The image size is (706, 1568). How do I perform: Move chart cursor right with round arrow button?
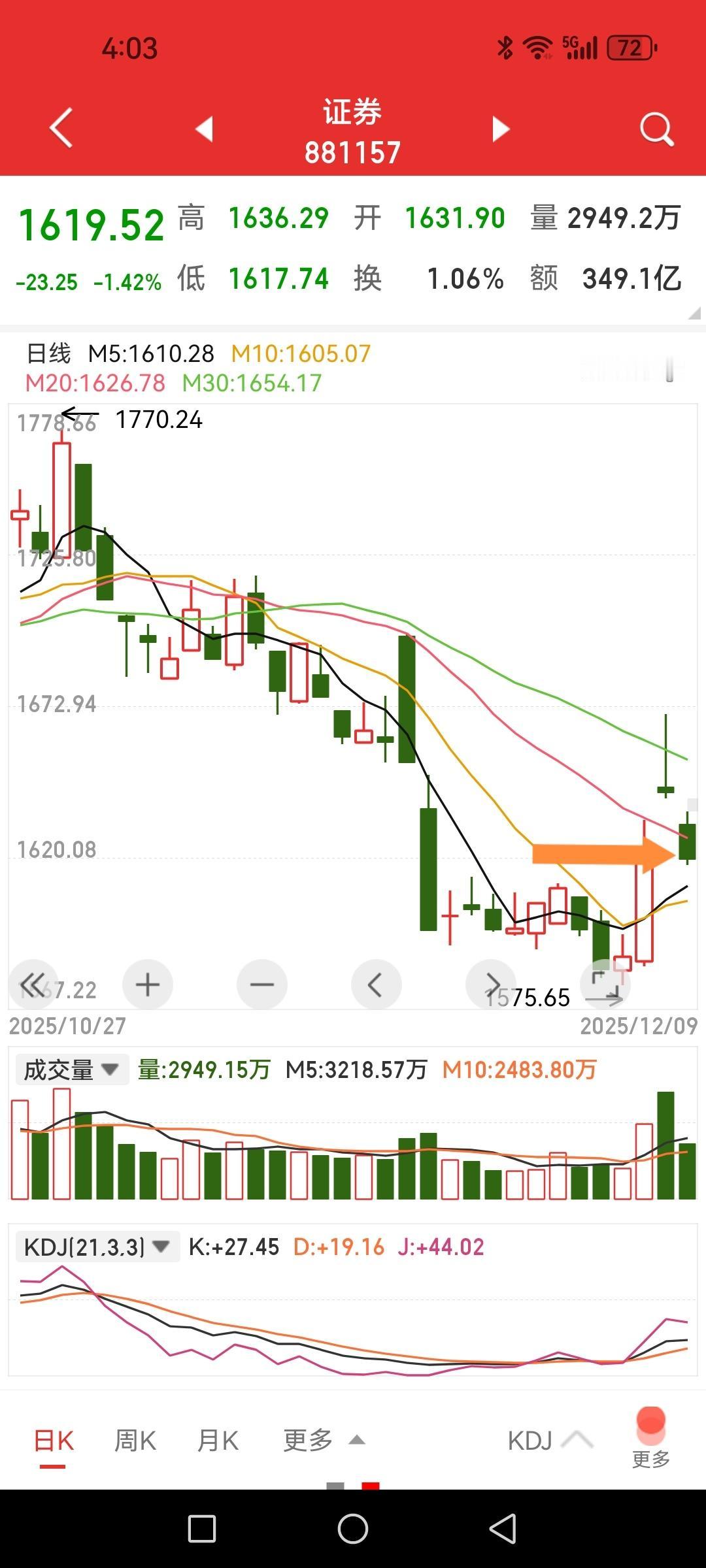point(491,985)
